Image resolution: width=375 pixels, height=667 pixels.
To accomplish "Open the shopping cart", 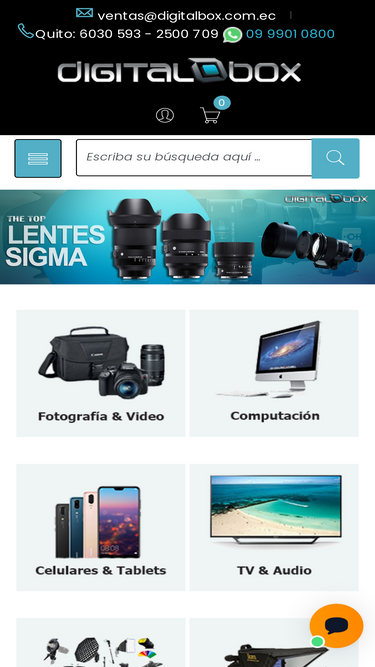I will (x=211, y=115).
